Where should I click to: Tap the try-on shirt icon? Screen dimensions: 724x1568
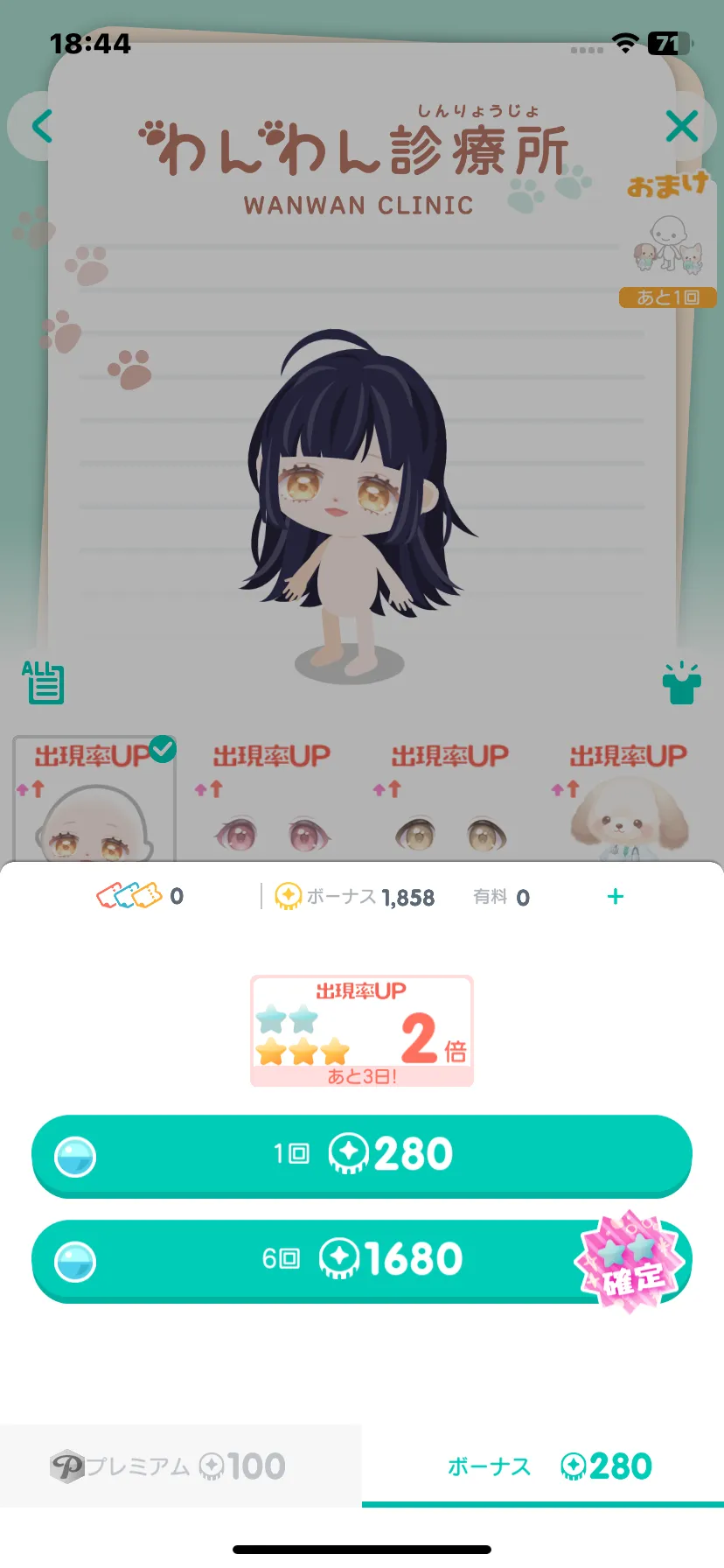pyautogui.click(x=681, y=683)
